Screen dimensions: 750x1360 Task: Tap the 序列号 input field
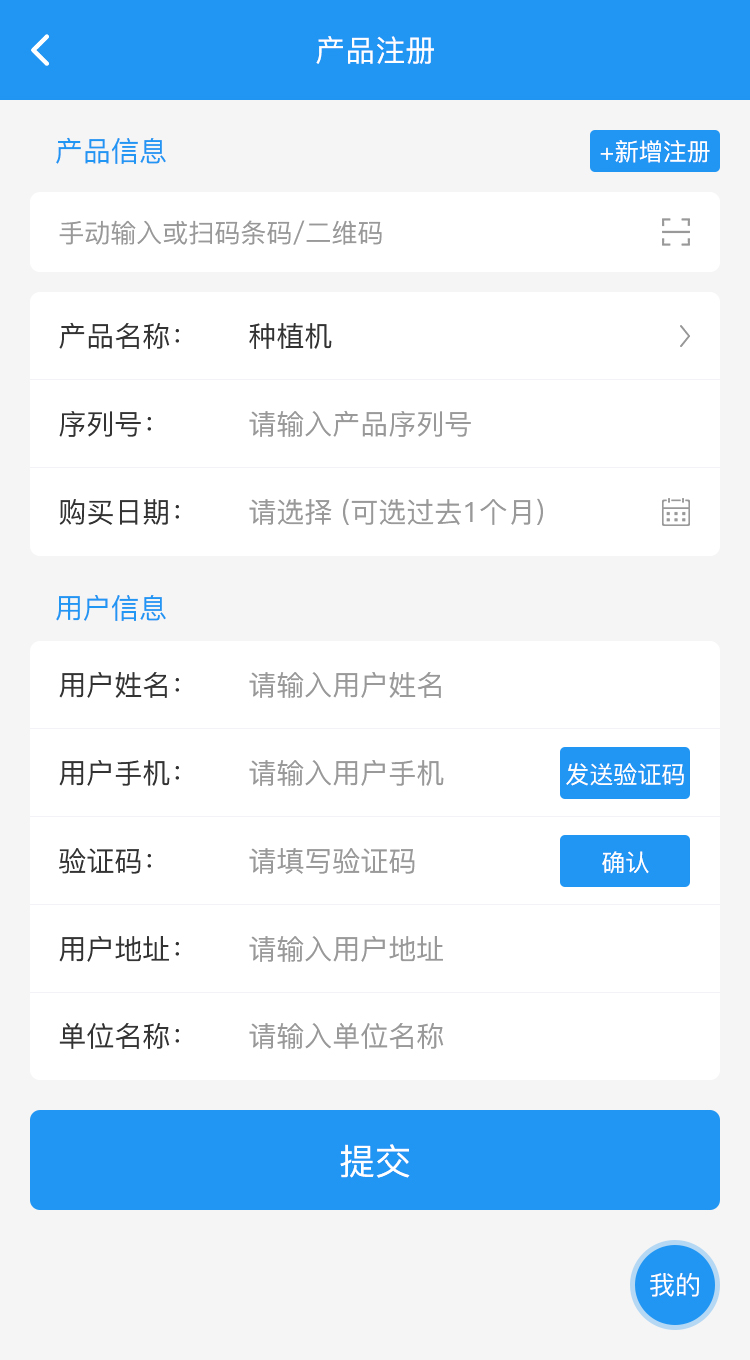tap(460, 424)
